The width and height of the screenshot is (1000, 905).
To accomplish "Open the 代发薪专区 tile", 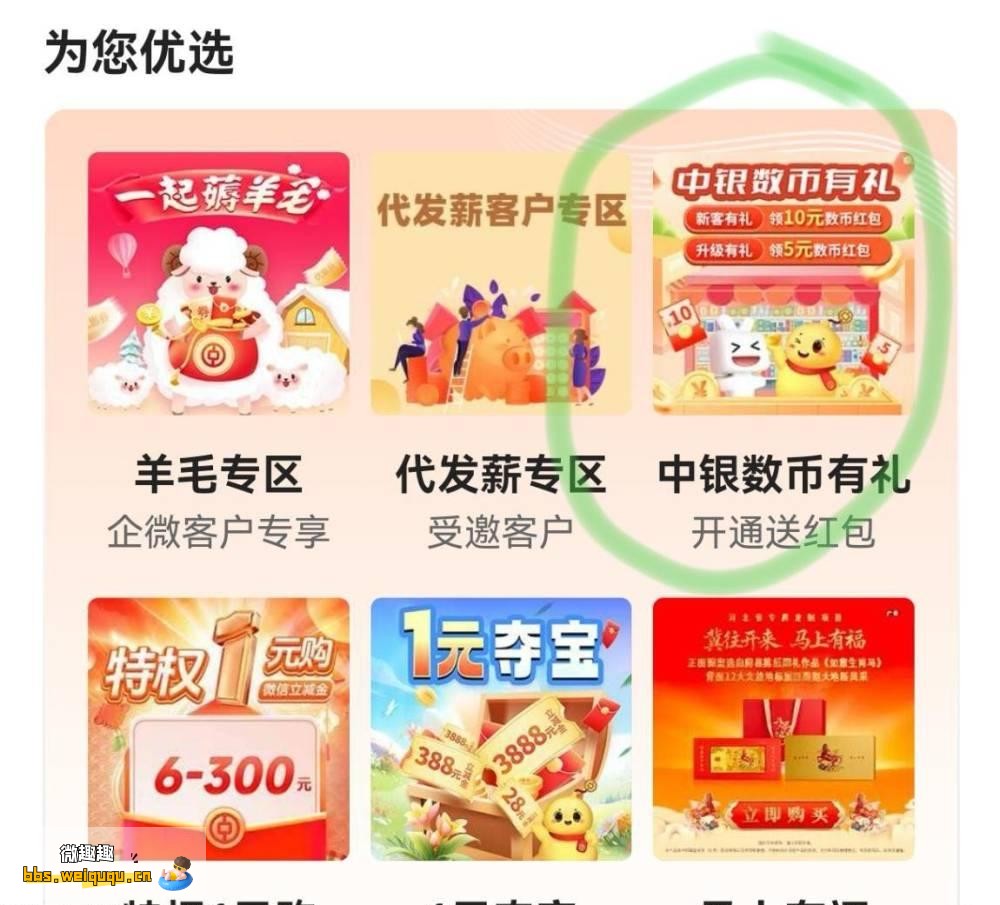I will [x=501, y=283].
